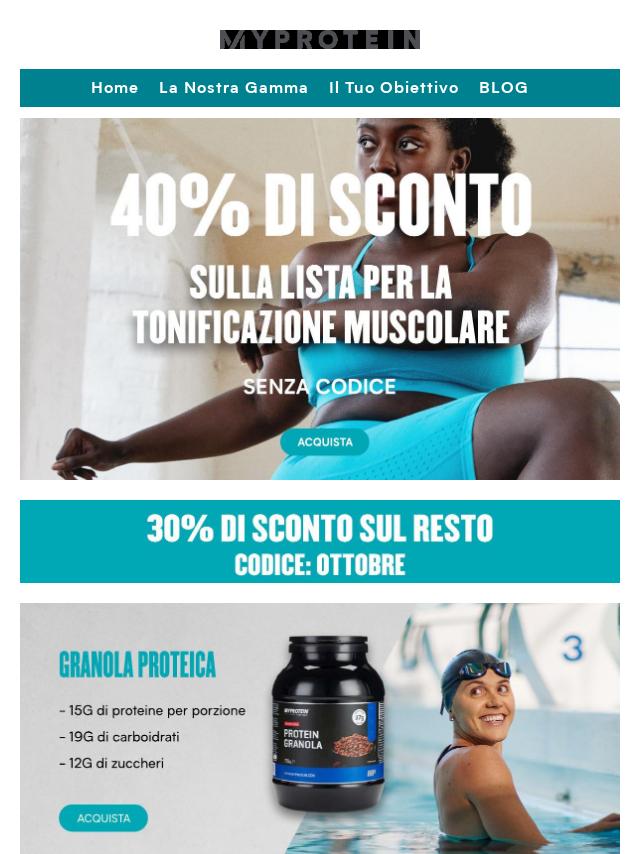The height and width of the screenshot is (854, 640).
Task: Visit the BLOG link
Action: click(x=503, y=88)
